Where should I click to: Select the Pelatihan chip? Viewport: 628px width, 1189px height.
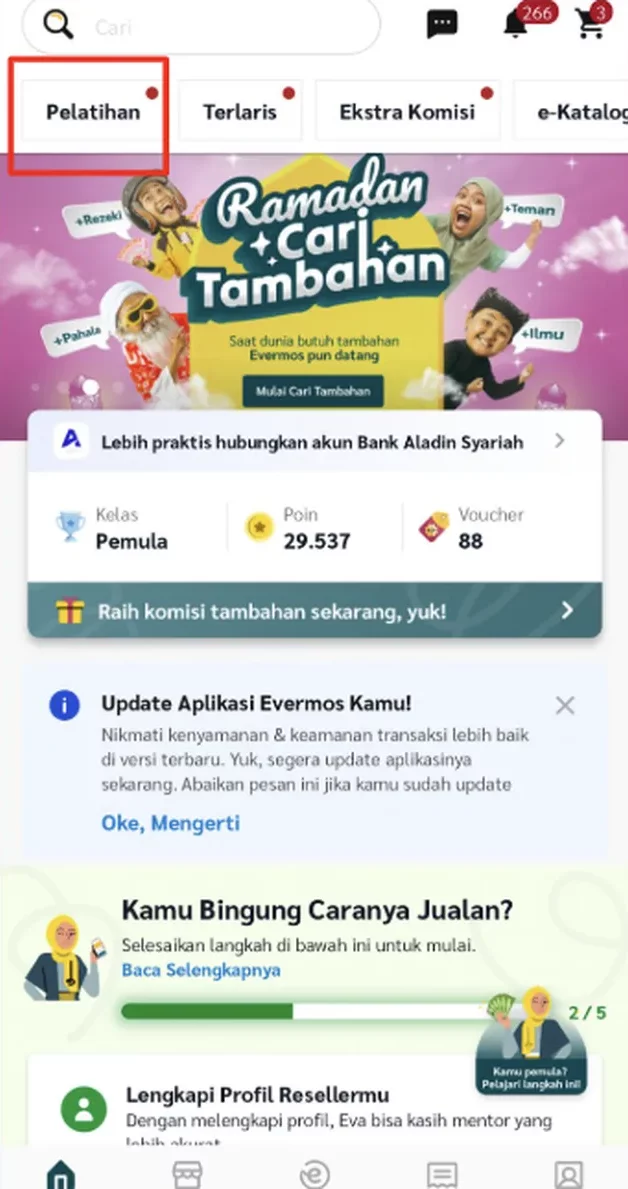click(93, 112)
